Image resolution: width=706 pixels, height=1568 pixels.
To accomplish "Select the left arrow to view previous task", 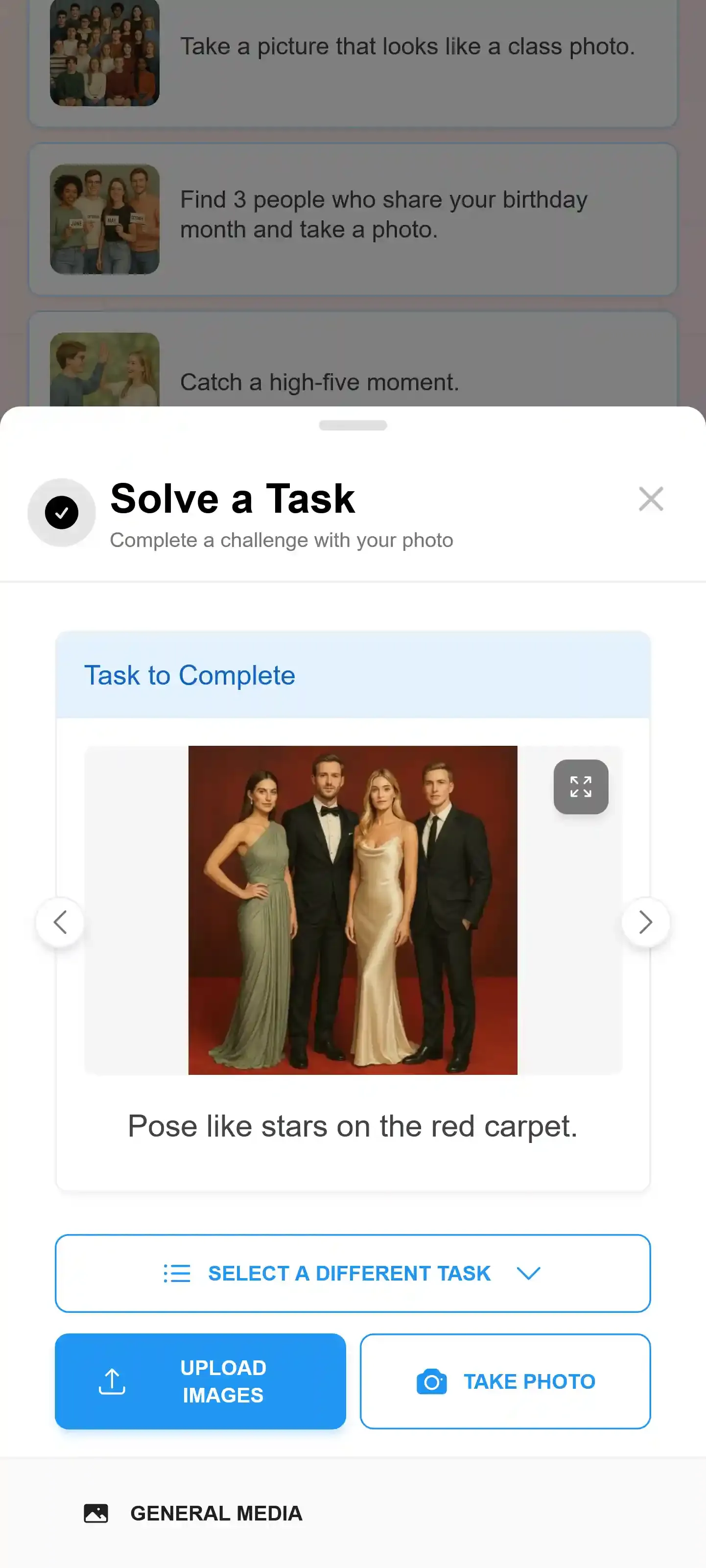I will click(60, 922).
